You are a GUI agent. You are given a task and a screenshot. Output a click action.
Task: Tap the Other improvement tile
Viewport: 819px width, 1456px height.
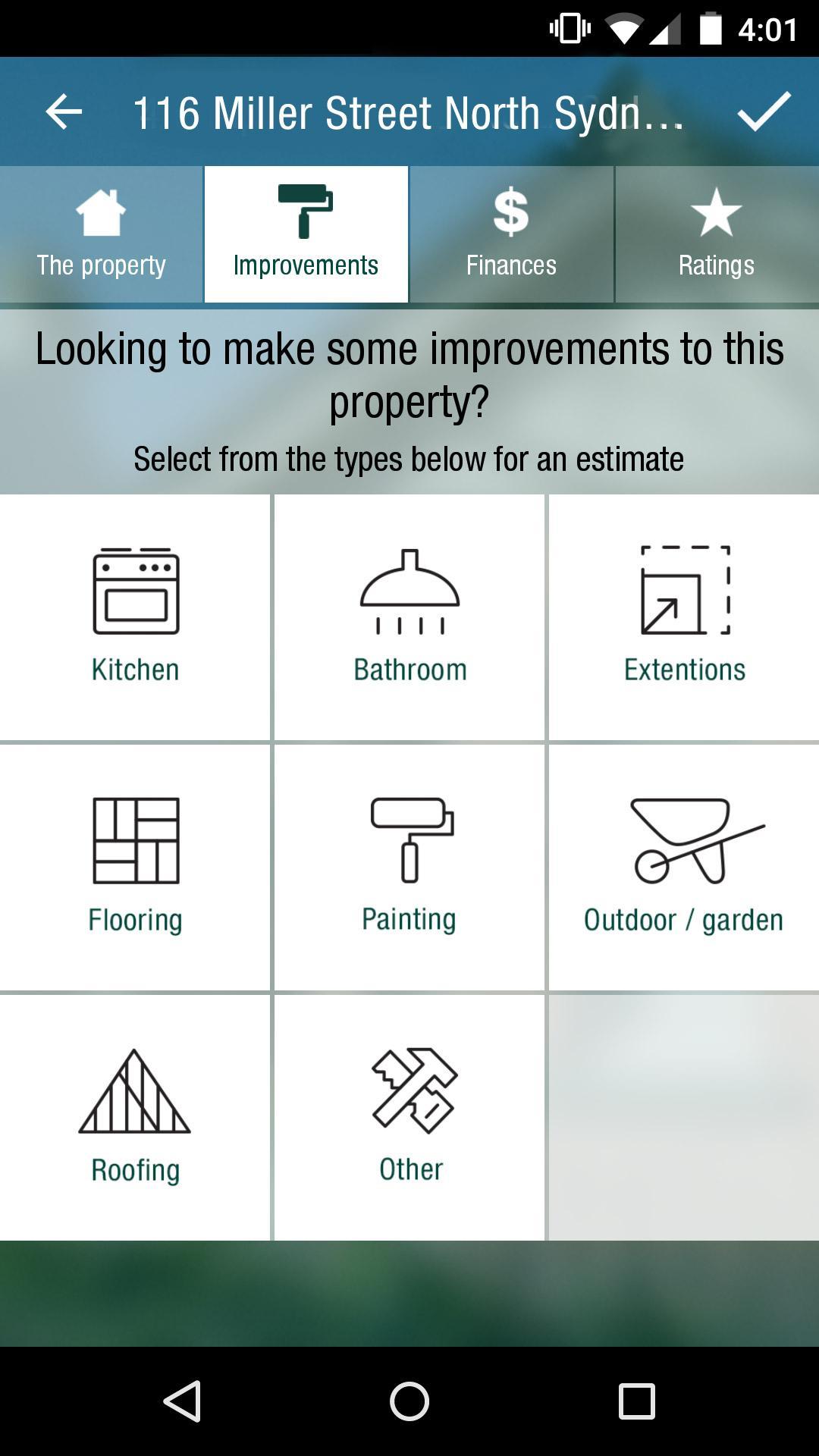point(409,1118)
